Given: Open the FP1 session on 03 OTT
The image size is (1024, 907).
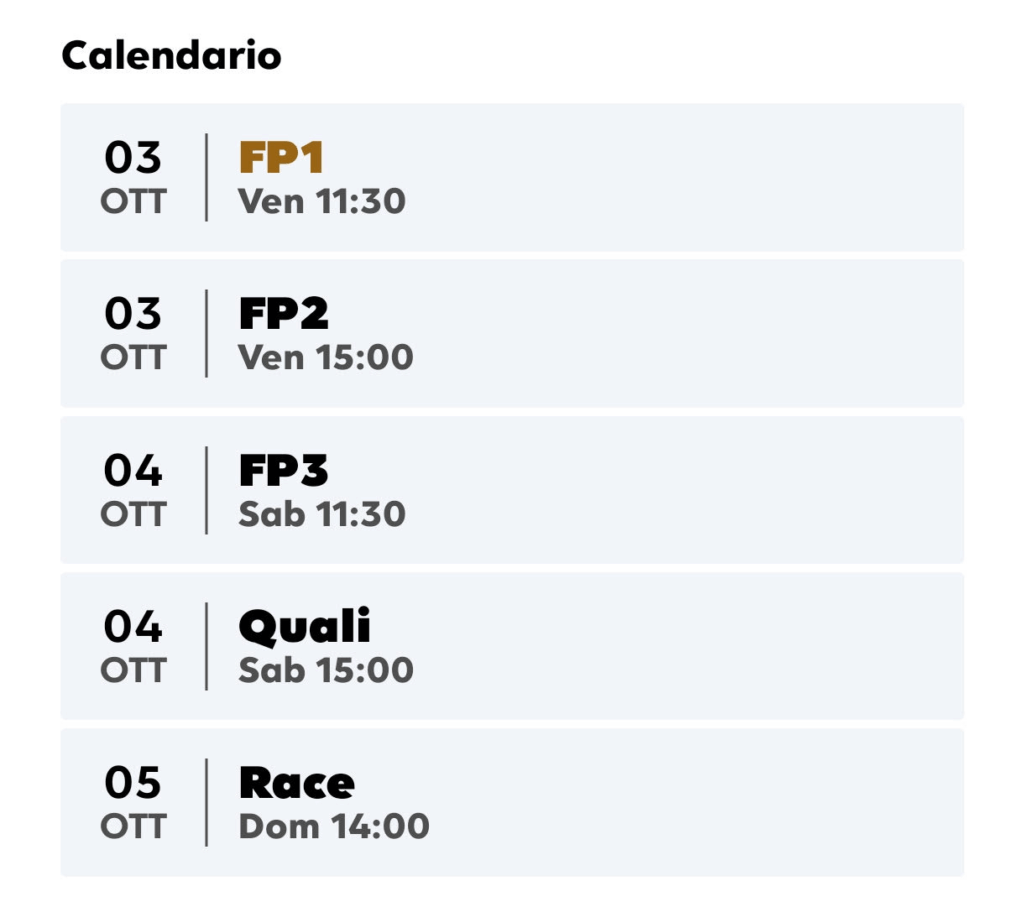Looking at the screenshot, I should point(512,178).
